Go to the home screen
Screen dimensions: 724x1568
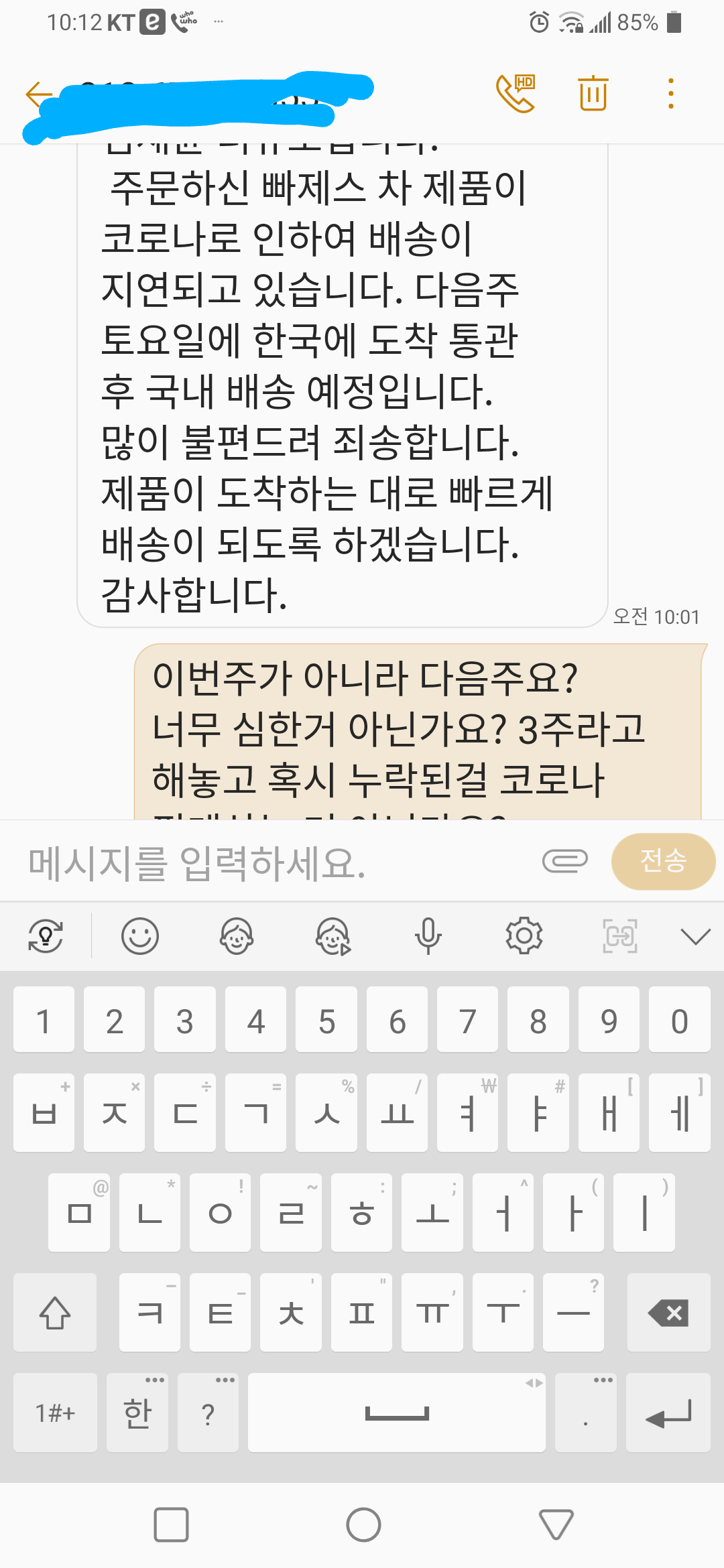[x=363, y=1525]
